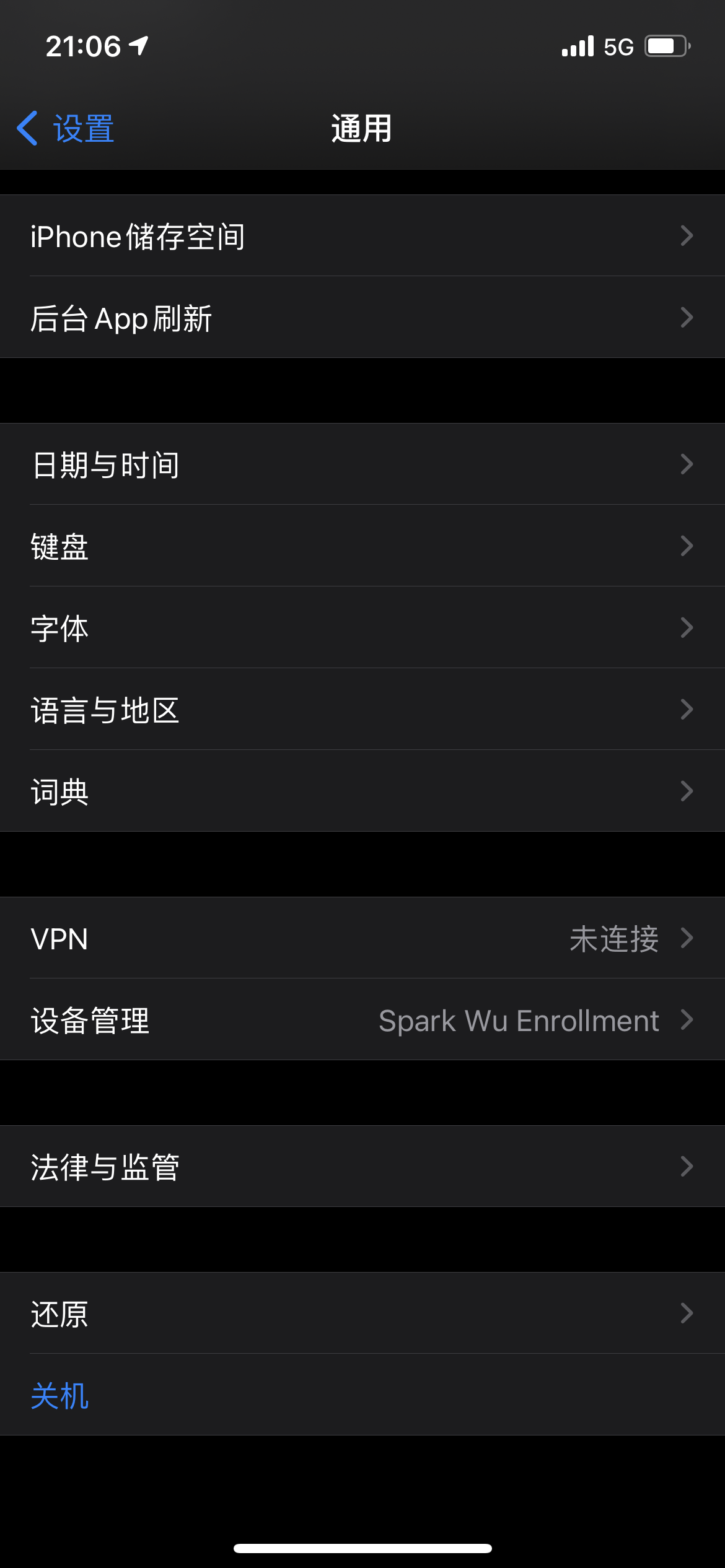Open 设备管理 Spark Wu Enrollment
725x1568 pixels.
pos(362,1020)
